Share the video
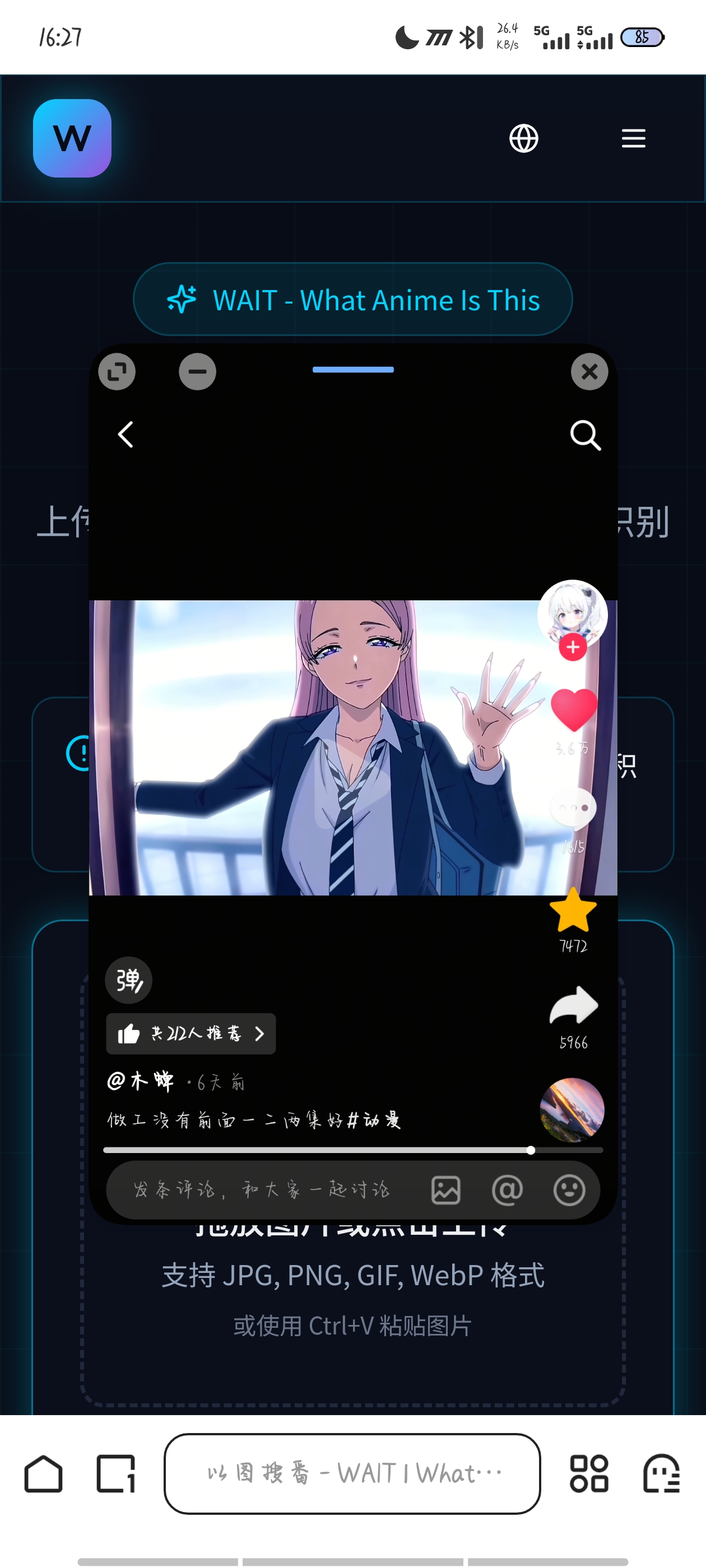706x1568 pixels. tap(573, 1006)
